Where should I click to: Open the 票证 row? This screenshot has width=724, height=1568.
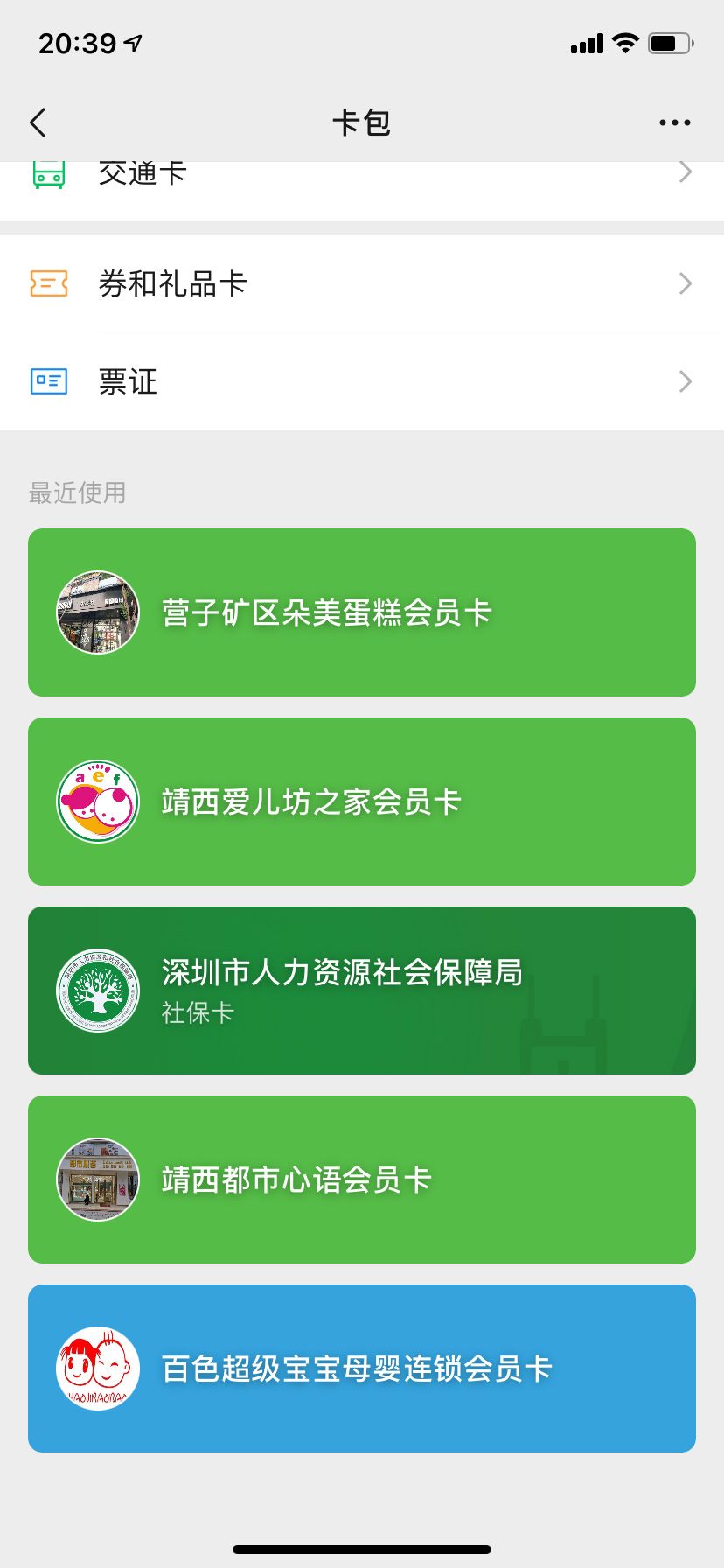pos(362,381)
